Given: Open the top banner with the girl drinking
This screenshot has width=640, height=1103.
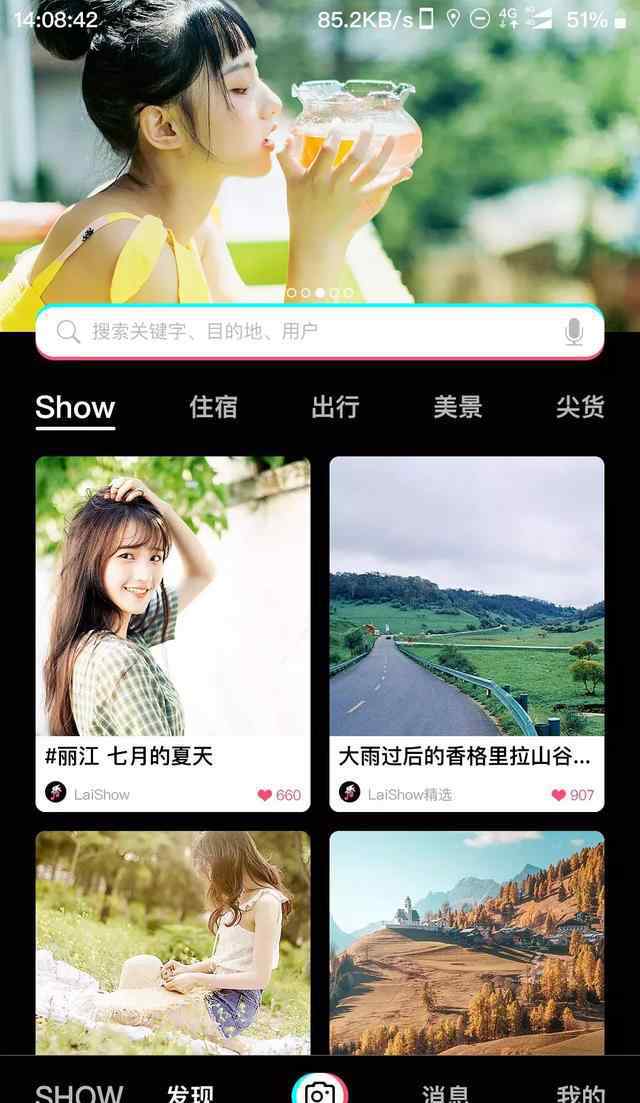Looking at the screenshot, I should click(x=320, y=150).
